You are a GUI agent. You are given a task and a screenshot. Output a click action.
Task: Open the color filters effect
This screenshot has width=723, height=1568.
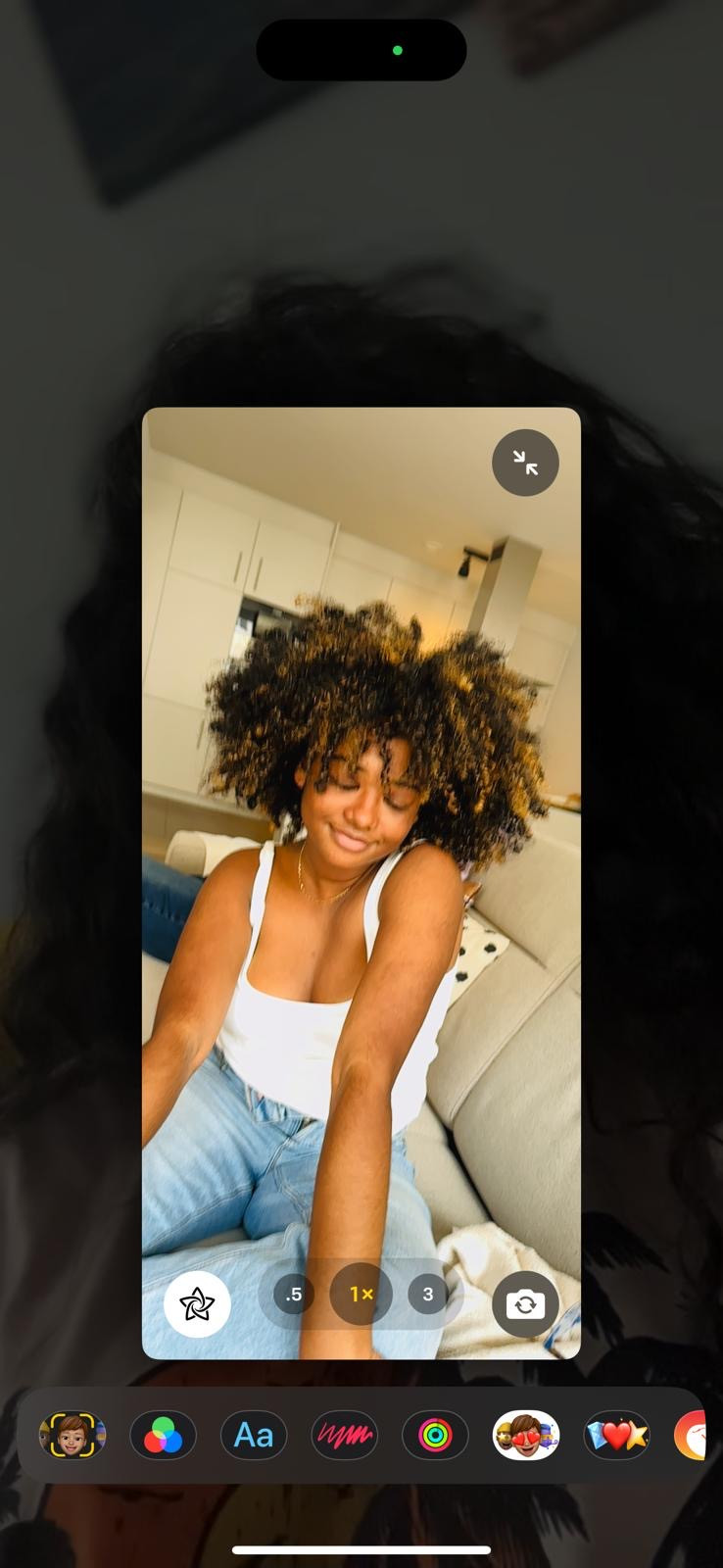pyautogui.click(x=163, y=1436)
